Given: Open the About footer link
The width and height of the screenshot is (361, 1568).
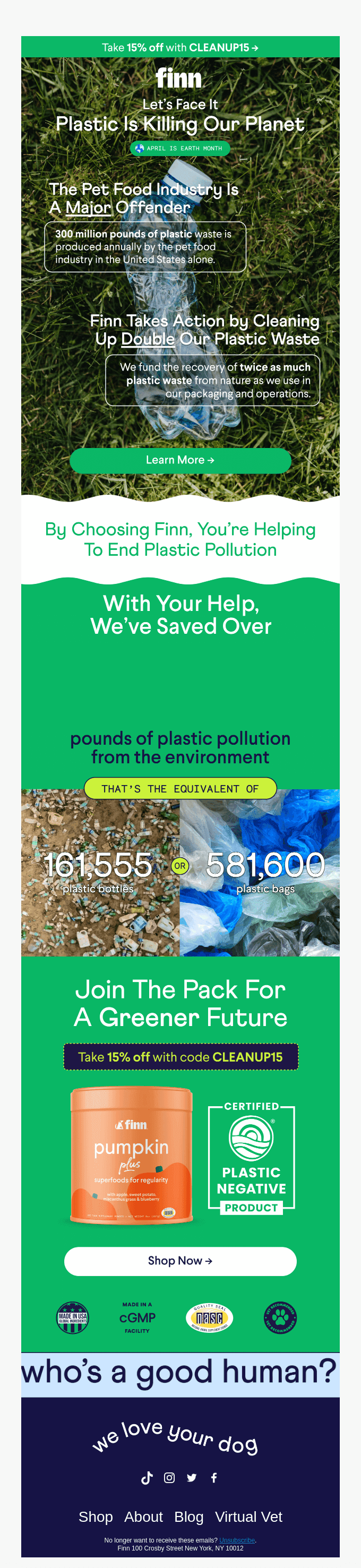Looking at the screenshot, I should coord(143,1517).
